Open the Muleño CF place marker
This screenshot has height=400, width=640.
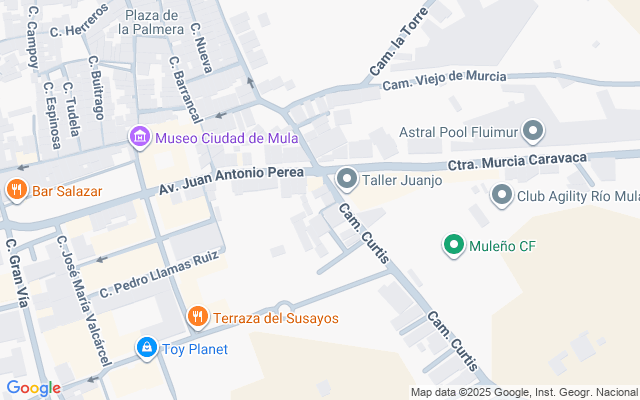454,243
